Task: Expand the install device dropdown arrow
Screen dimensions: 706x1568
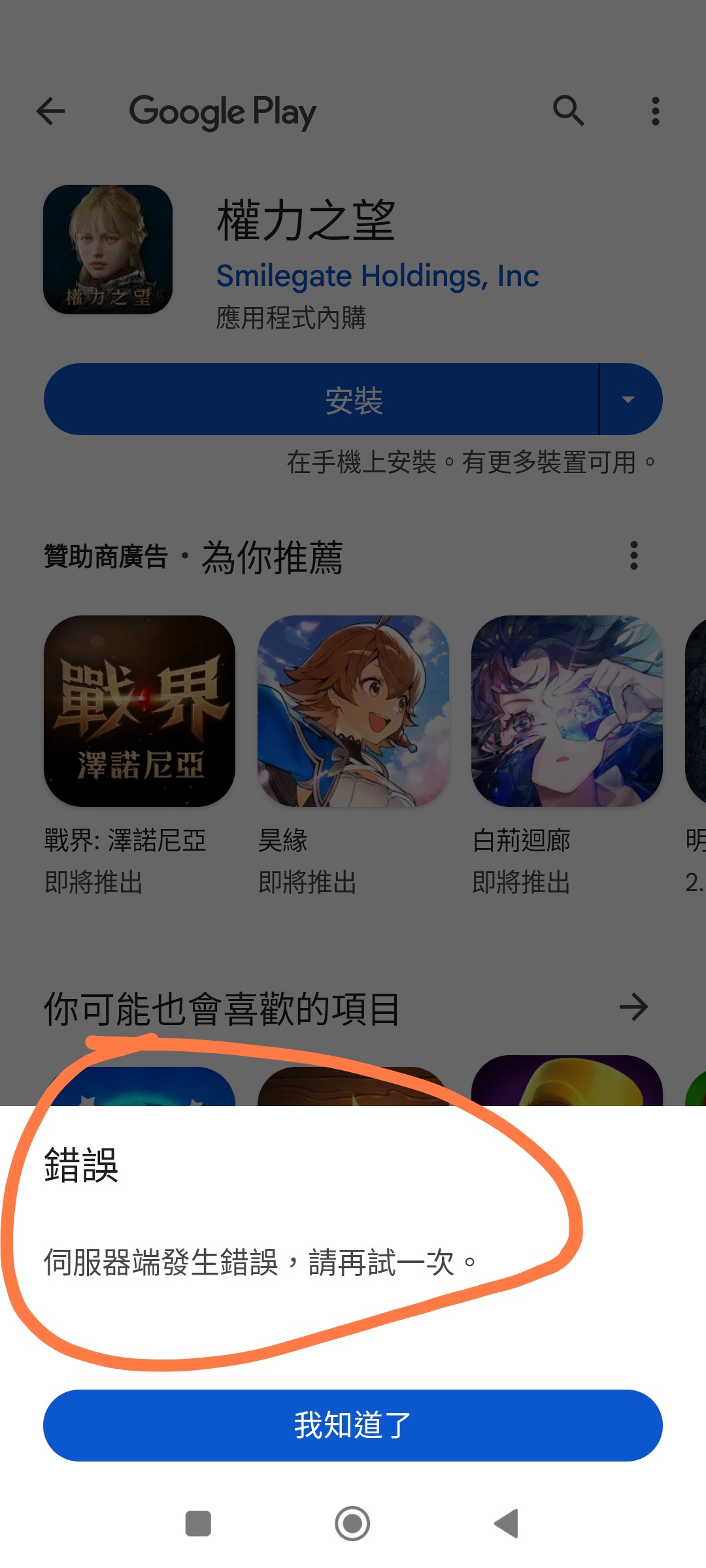Action: (x=629, y=399)
